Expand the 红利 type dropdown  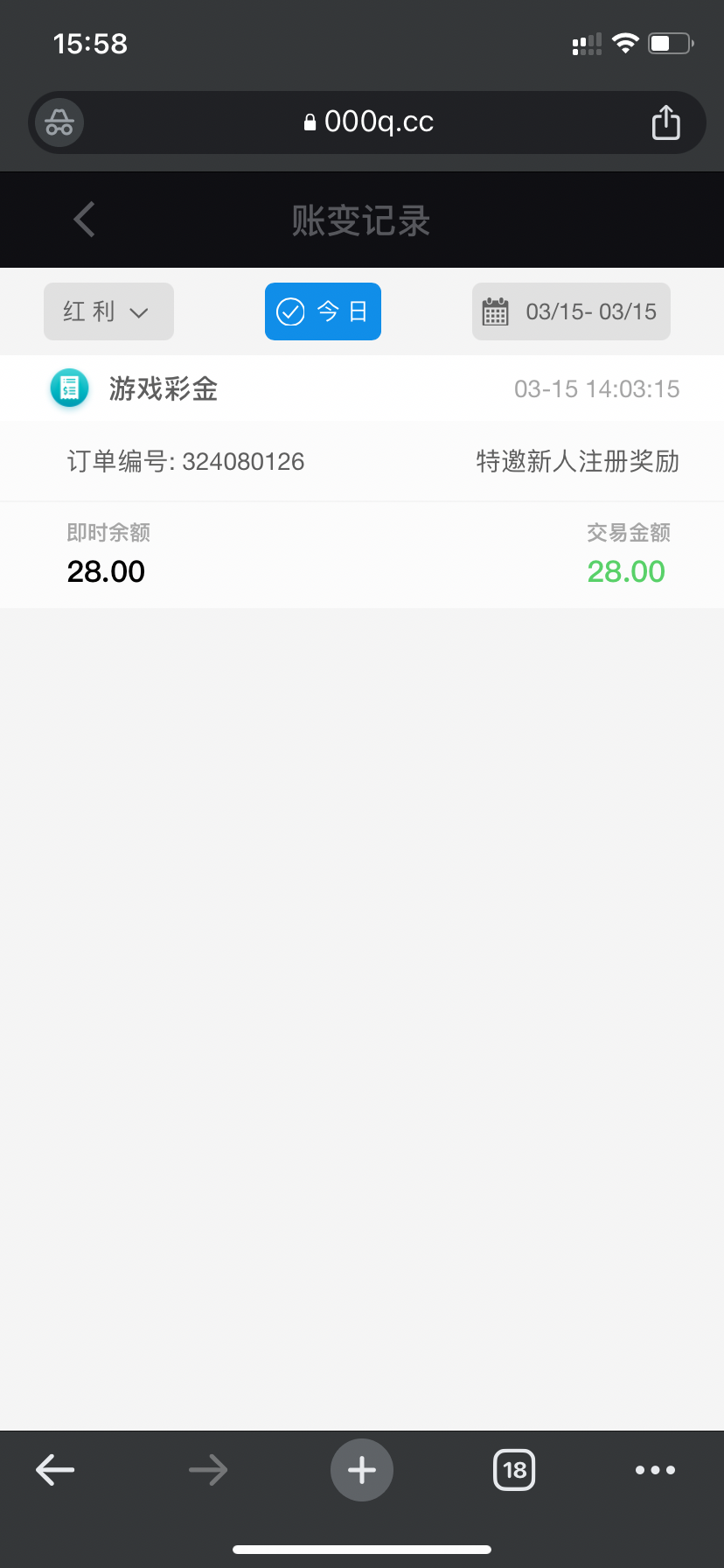[108, 311]
